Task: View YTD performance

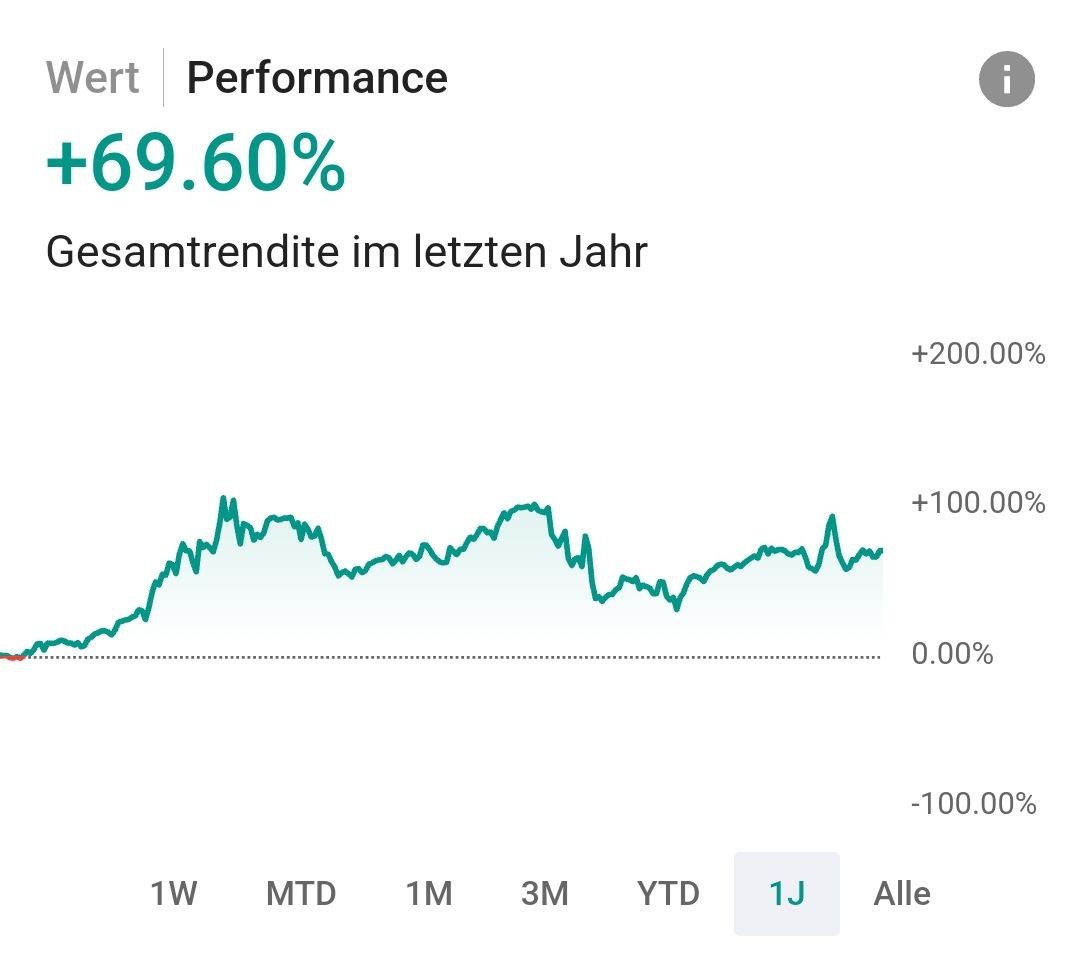Action: pyautogui.click(x=668, y=893)
